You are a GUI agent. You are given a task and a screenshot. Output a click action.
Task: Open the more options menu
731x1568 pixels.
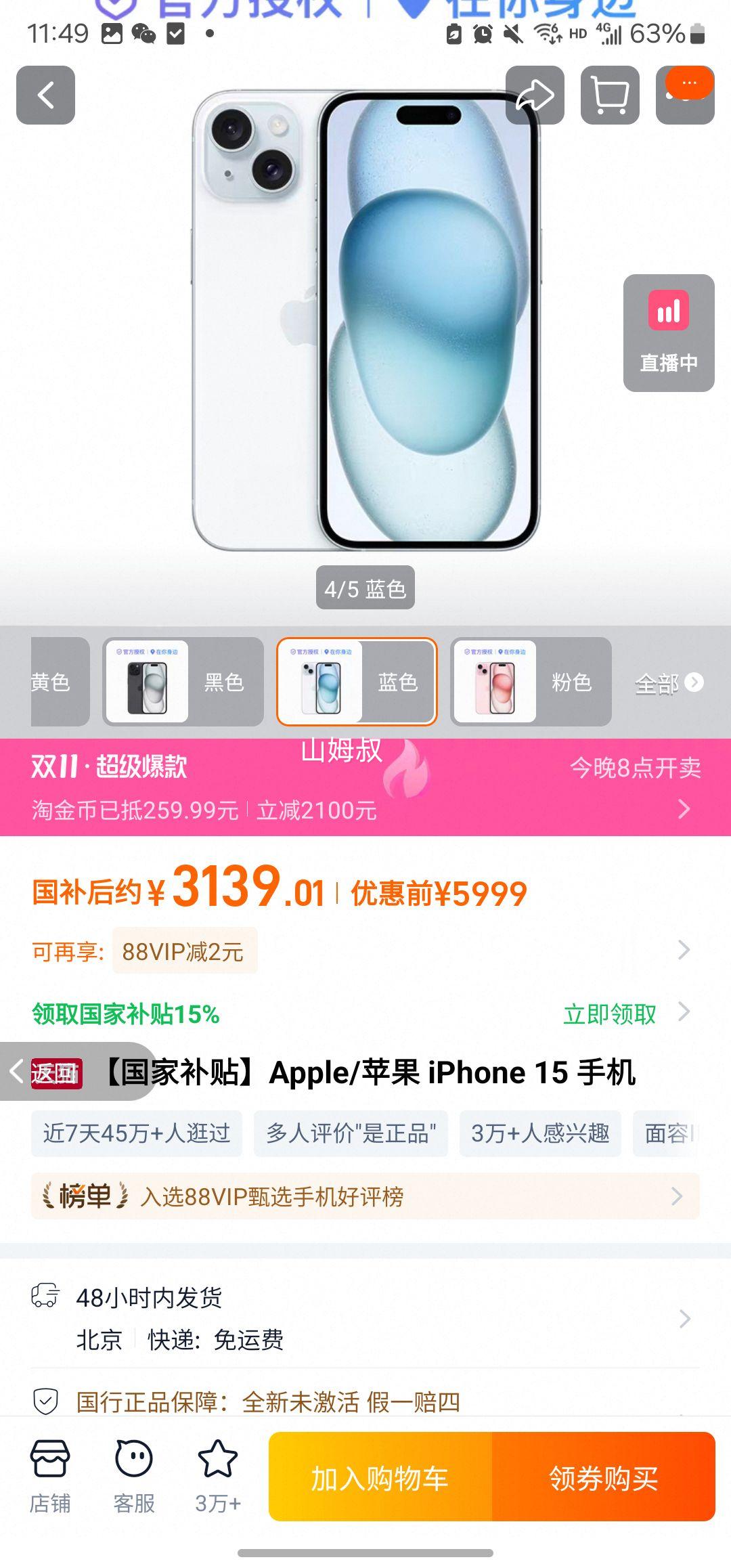pos(685,95)
